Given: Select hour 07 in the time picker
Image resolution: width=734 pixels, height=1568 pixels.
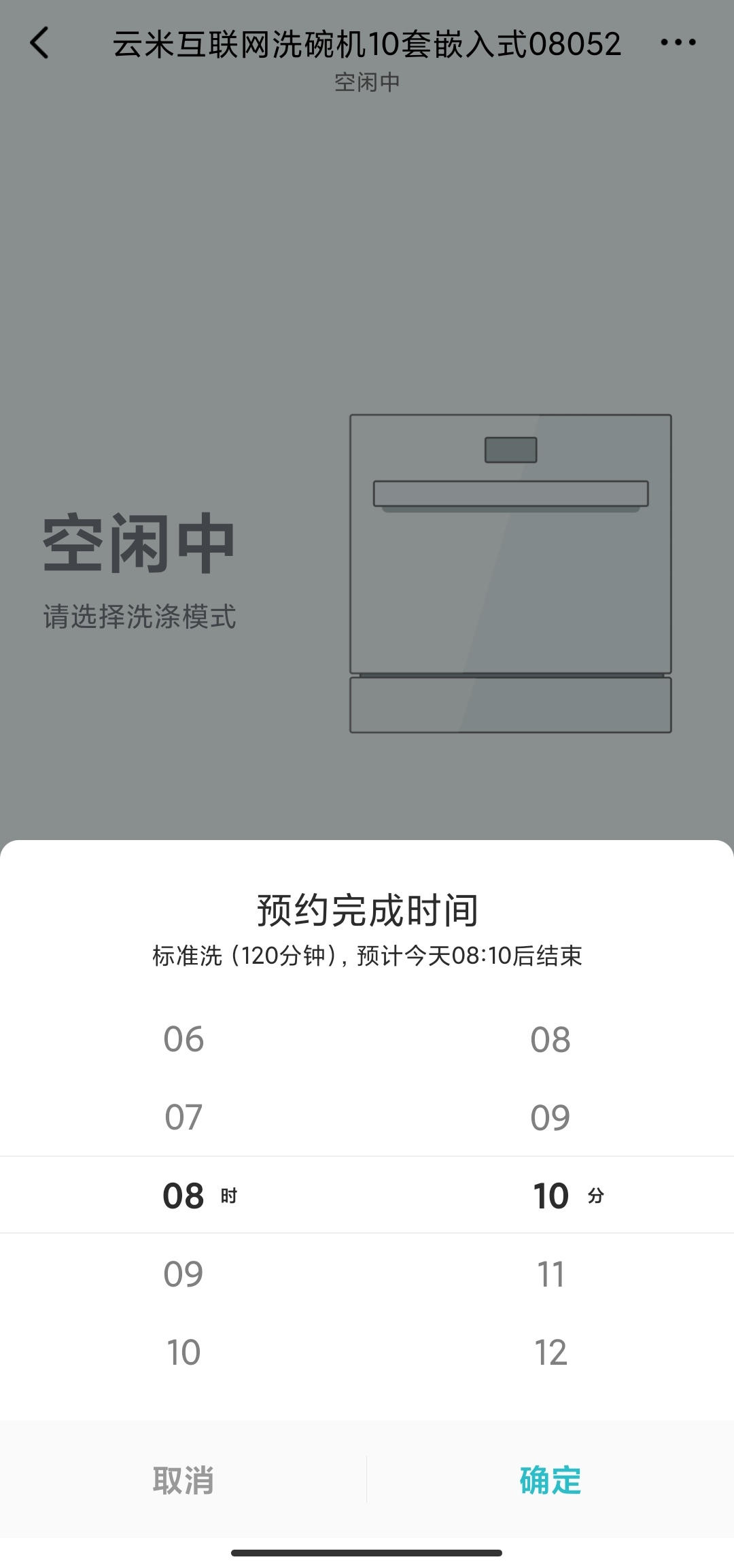Looking at the screenshot, I should pyautogui.click(x=183, y=1116).
